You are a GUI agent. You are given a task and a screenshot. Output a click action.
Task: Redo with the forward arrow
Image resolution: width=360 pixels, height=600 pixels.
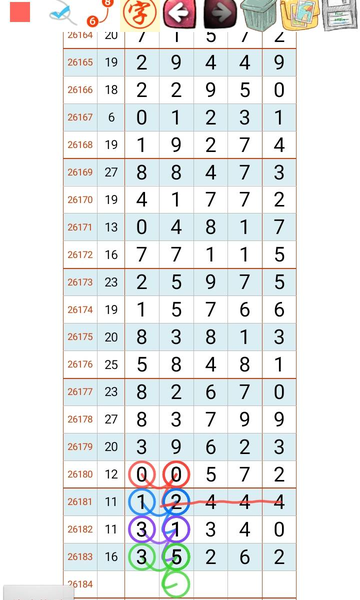pyautogui.click(x=220, y=14)
